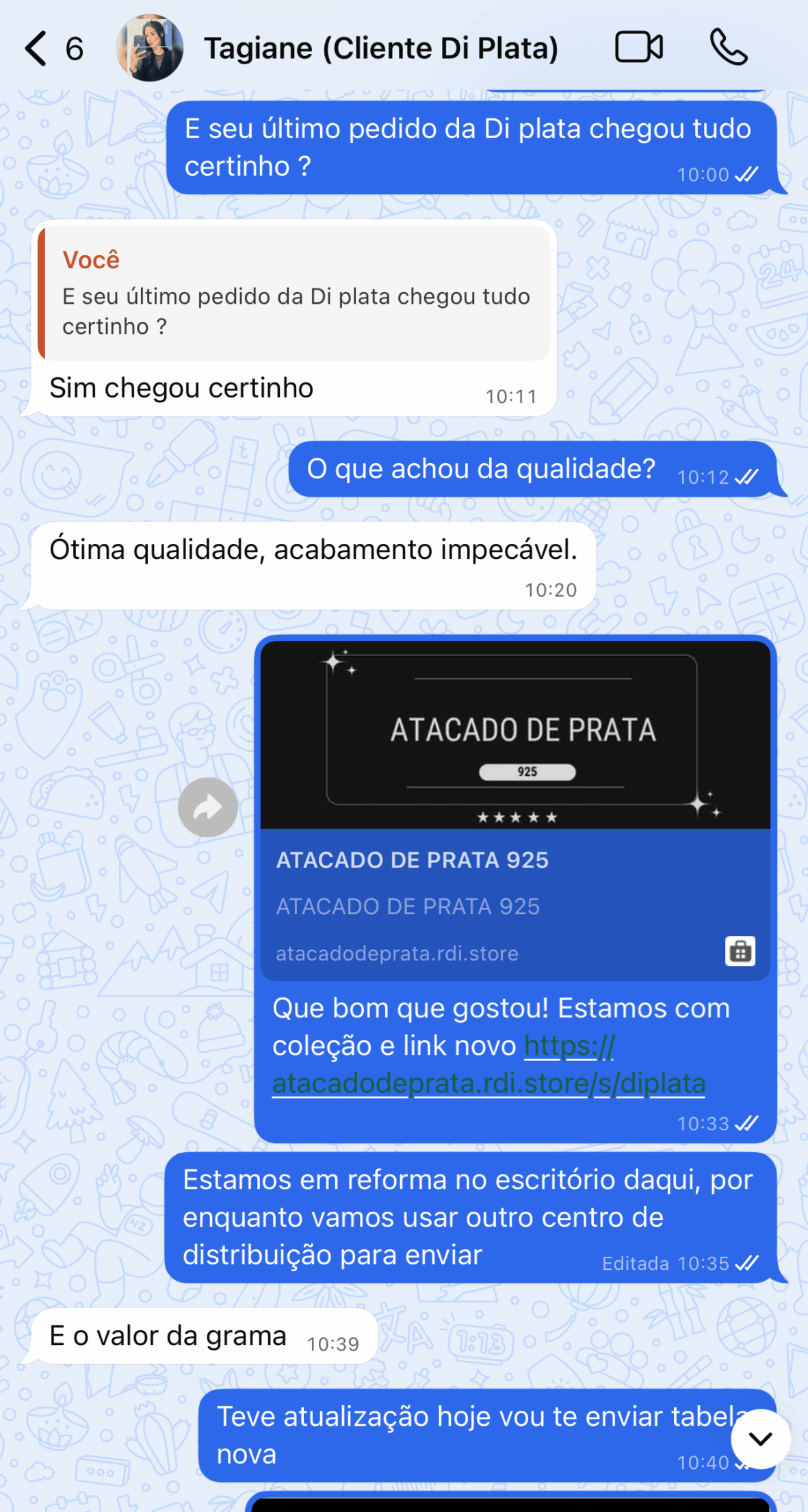This screenshot has width=808, height=1512.
Task: Open contact info for Tagiane (Cliente Di Plata)
Action: 381,49
